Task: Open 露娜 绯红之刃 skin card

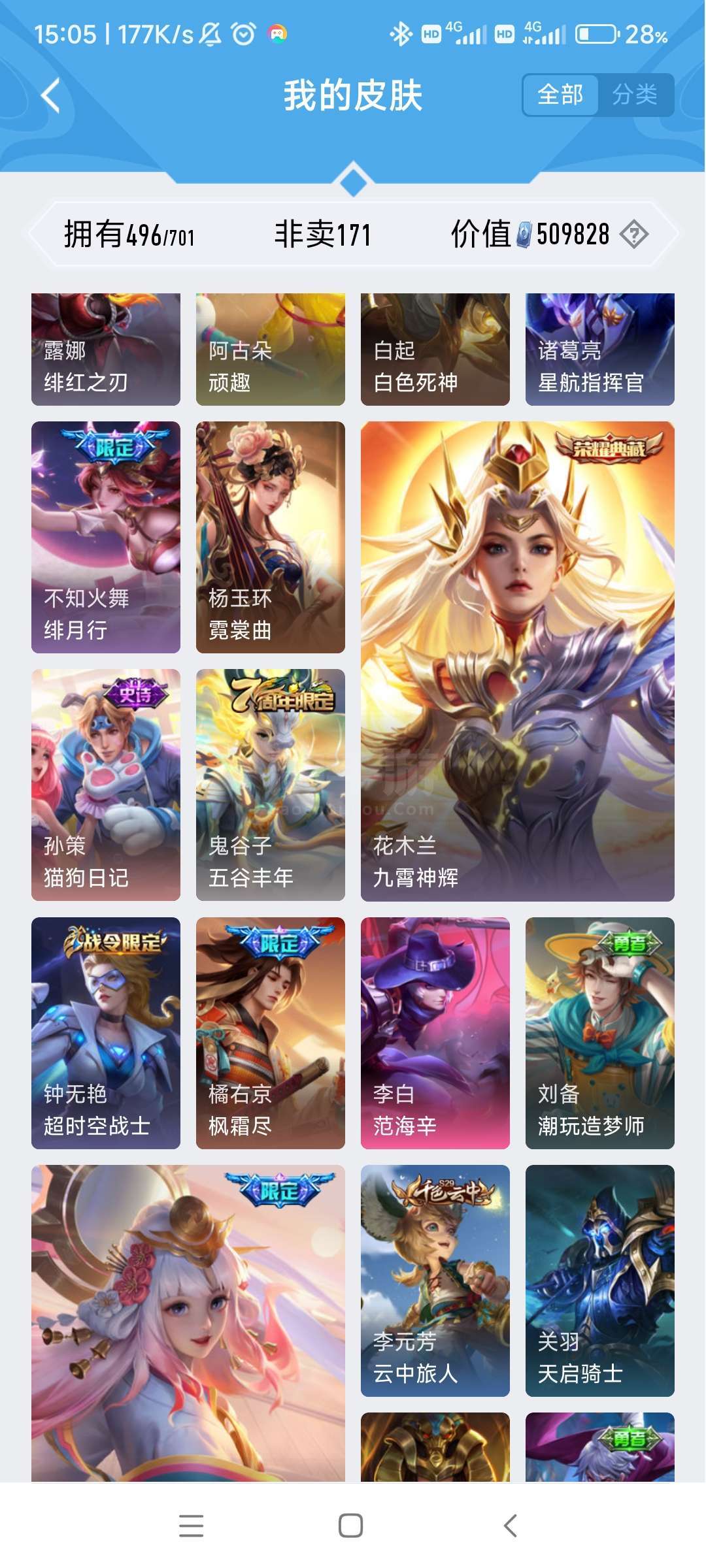Action: [x=106, y=349]
